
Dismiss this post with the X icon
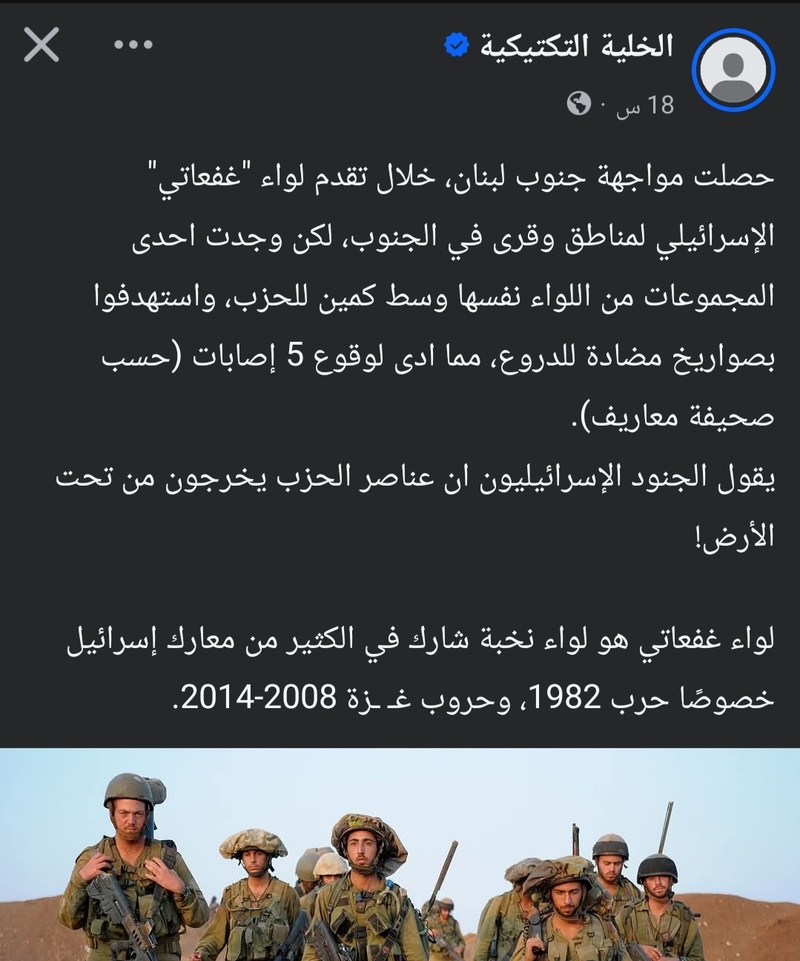tap(41, 45)
